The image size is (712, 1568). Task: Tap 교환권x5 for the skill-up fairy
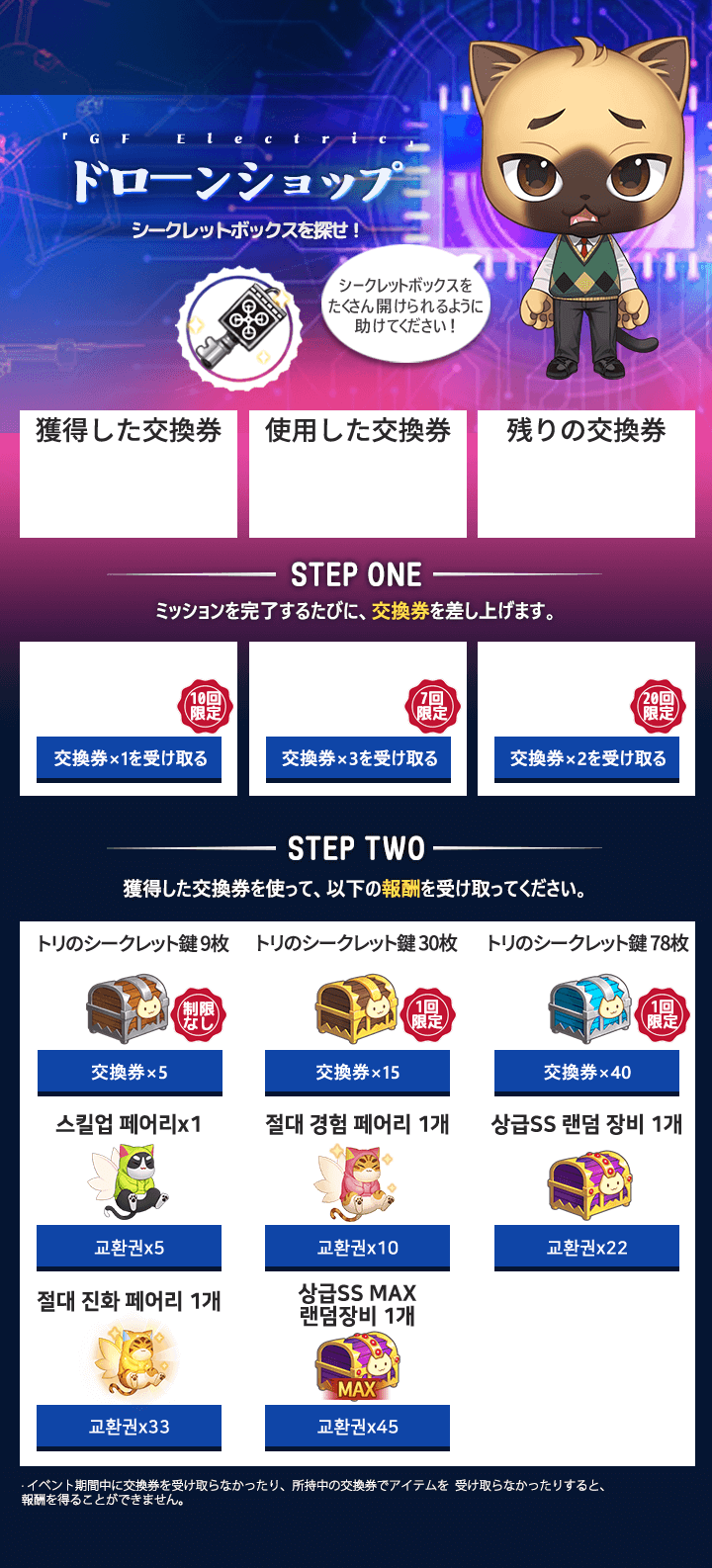130,1248
